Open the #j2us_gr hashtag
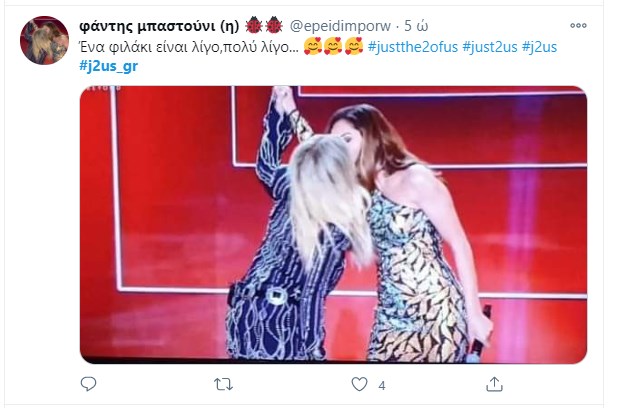This screenshot has height=408, width=618. point(109,67)
